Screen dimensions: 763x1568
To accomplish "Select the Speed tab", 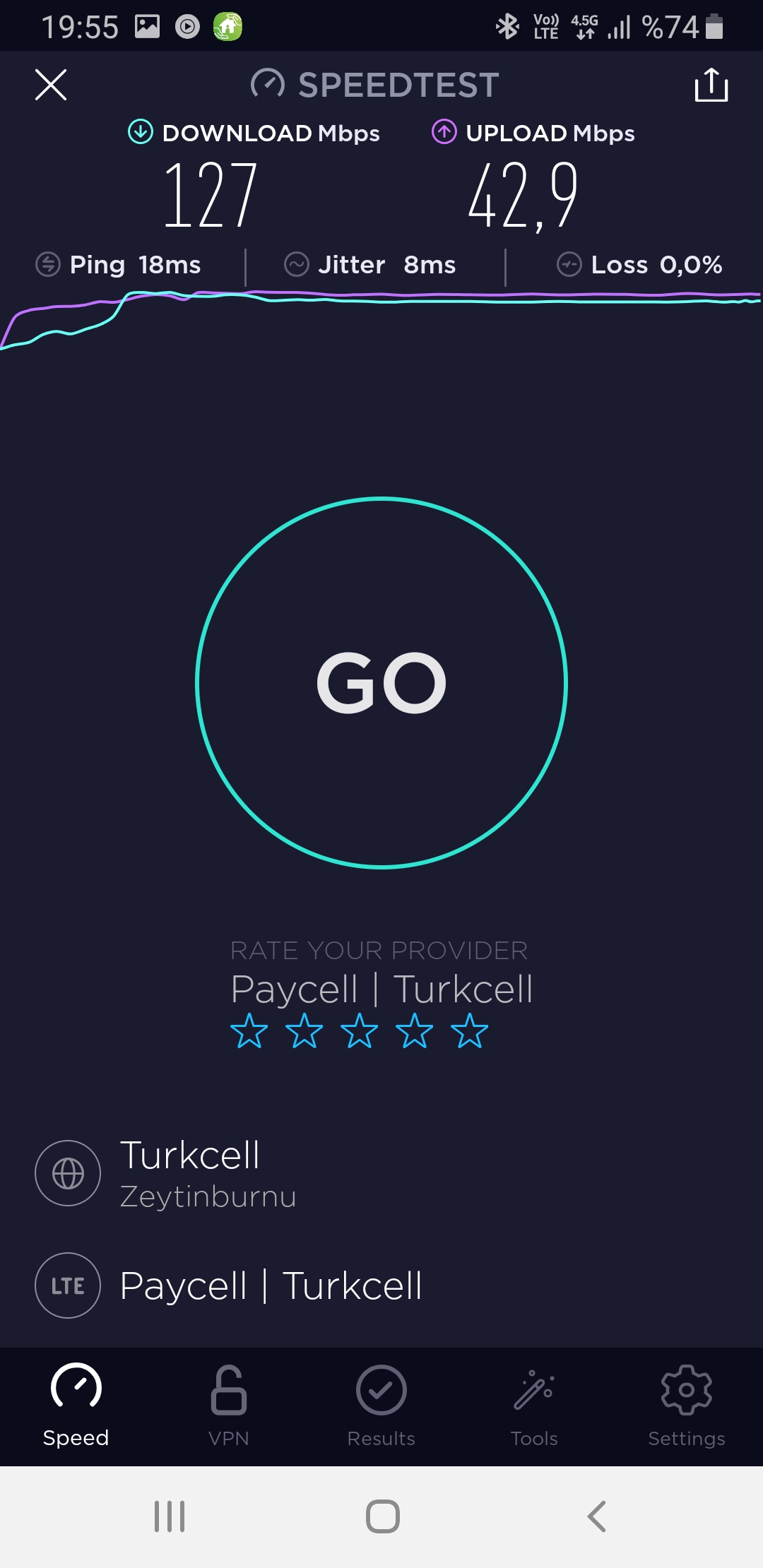I will point(76,1406).
